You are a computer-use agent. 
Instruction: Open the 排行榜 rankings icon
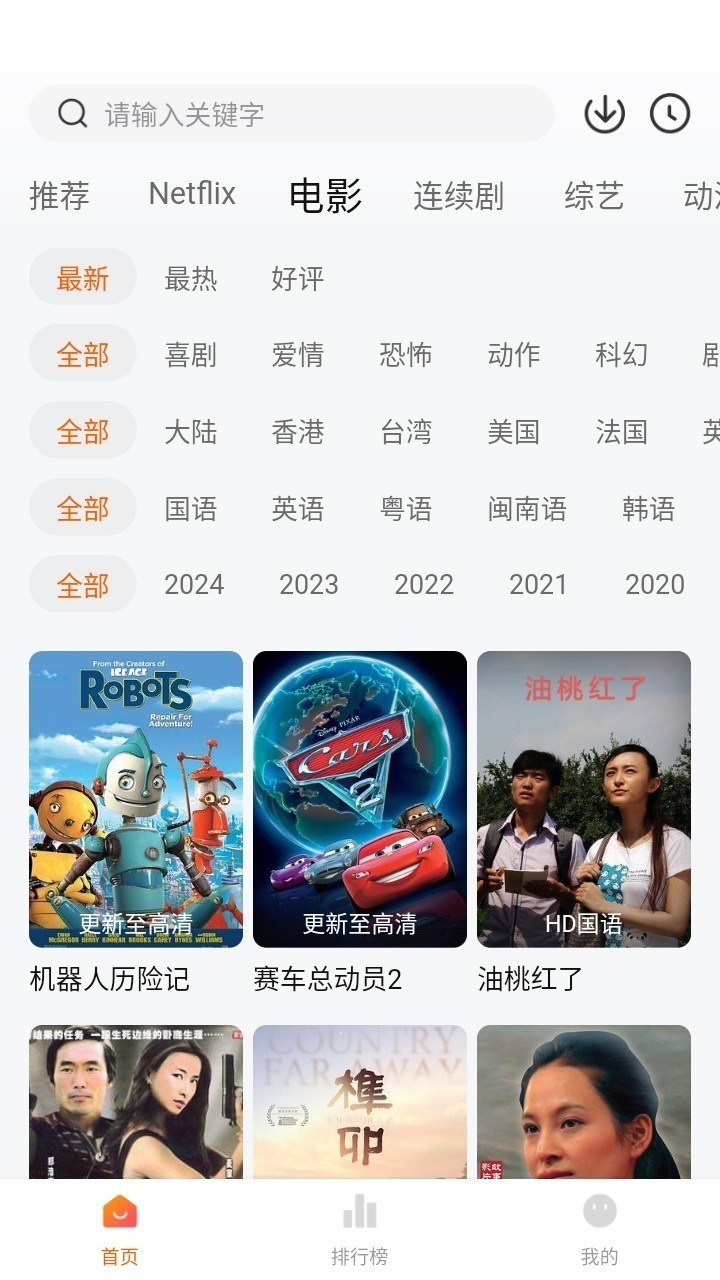pos(359,1211)
